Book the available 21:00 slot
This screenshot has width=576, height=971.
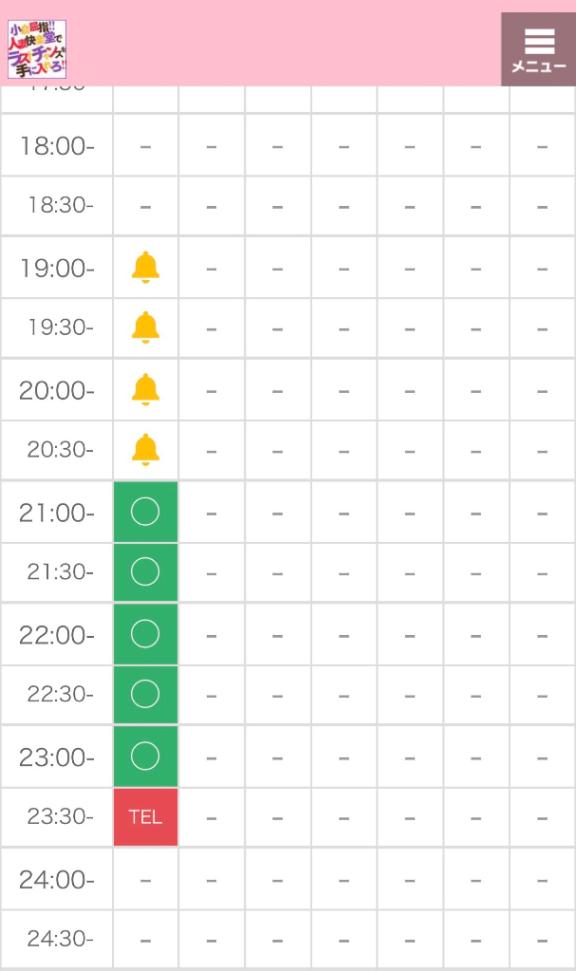146,512
